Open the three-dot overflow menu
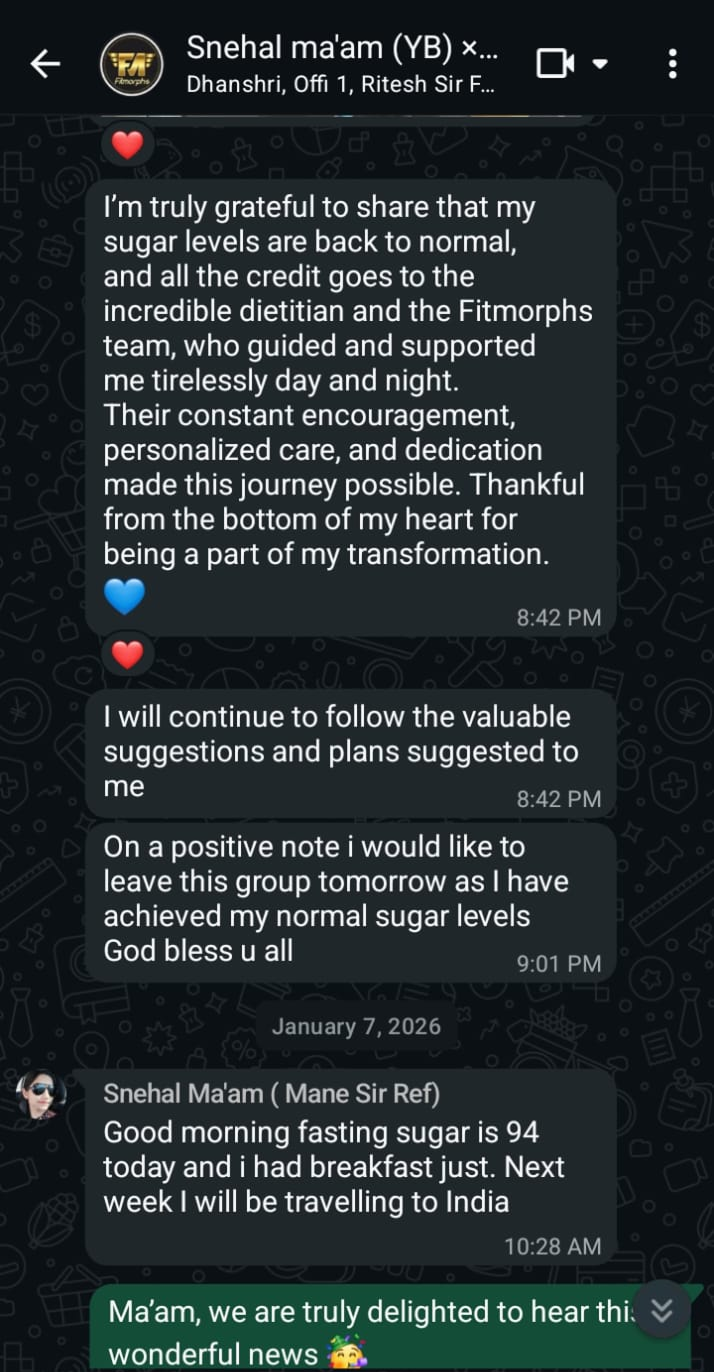Viewport: 714px width, 1372px height. [x=672, y=64]
